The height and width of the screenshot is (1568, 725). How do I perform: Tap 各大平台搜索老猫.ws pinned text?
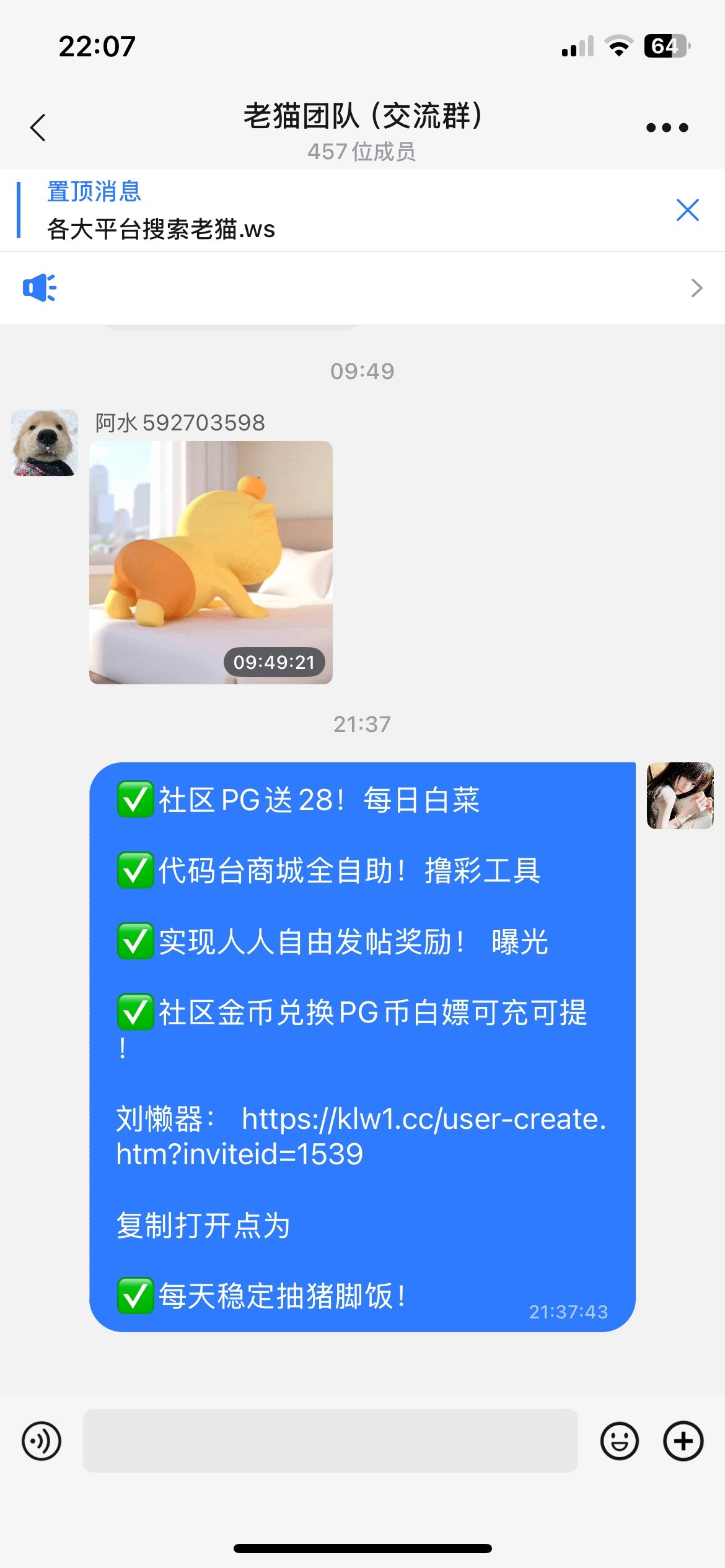tap(161, 230)
